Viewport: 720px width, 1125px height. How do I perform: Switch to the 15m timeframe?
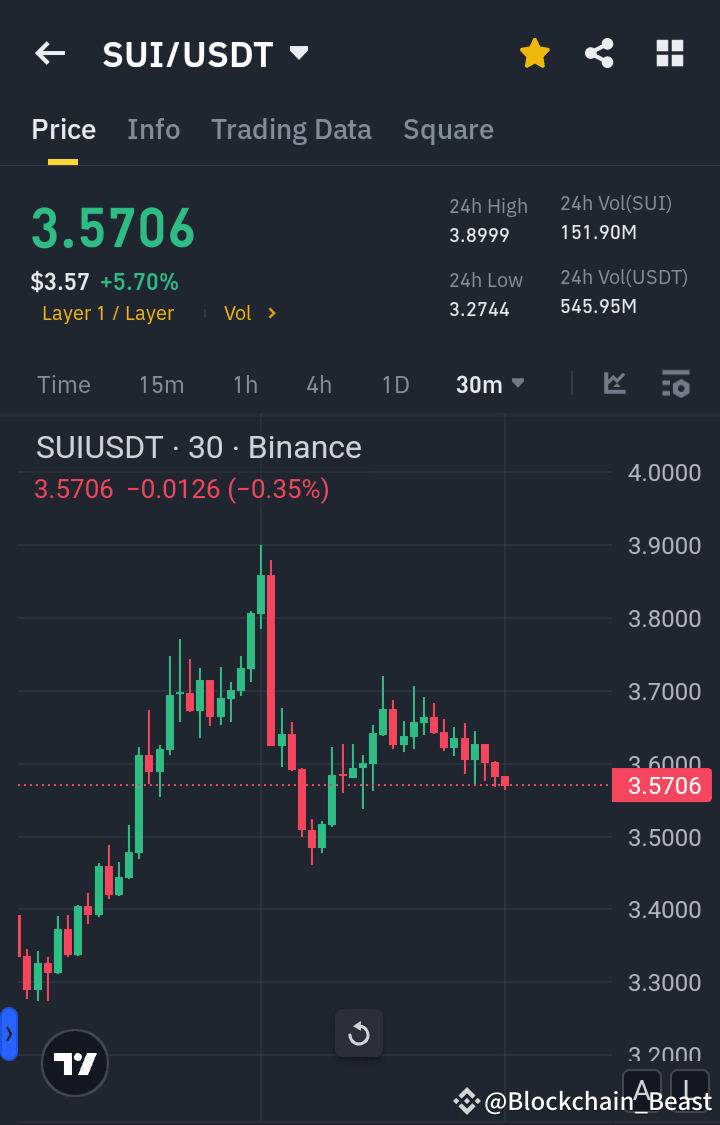click(161, 383)
